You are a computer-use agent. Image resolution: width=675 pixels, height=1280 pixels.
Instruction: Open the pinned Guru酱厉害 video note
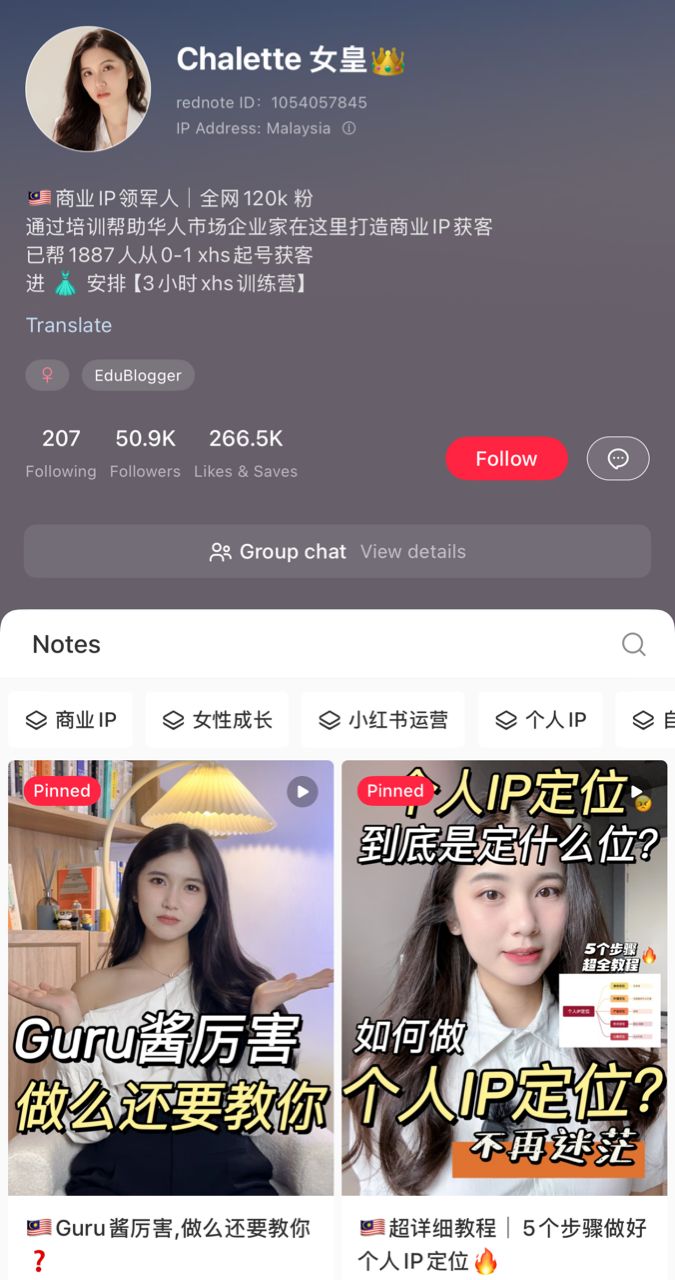click(x=171, y=978)
